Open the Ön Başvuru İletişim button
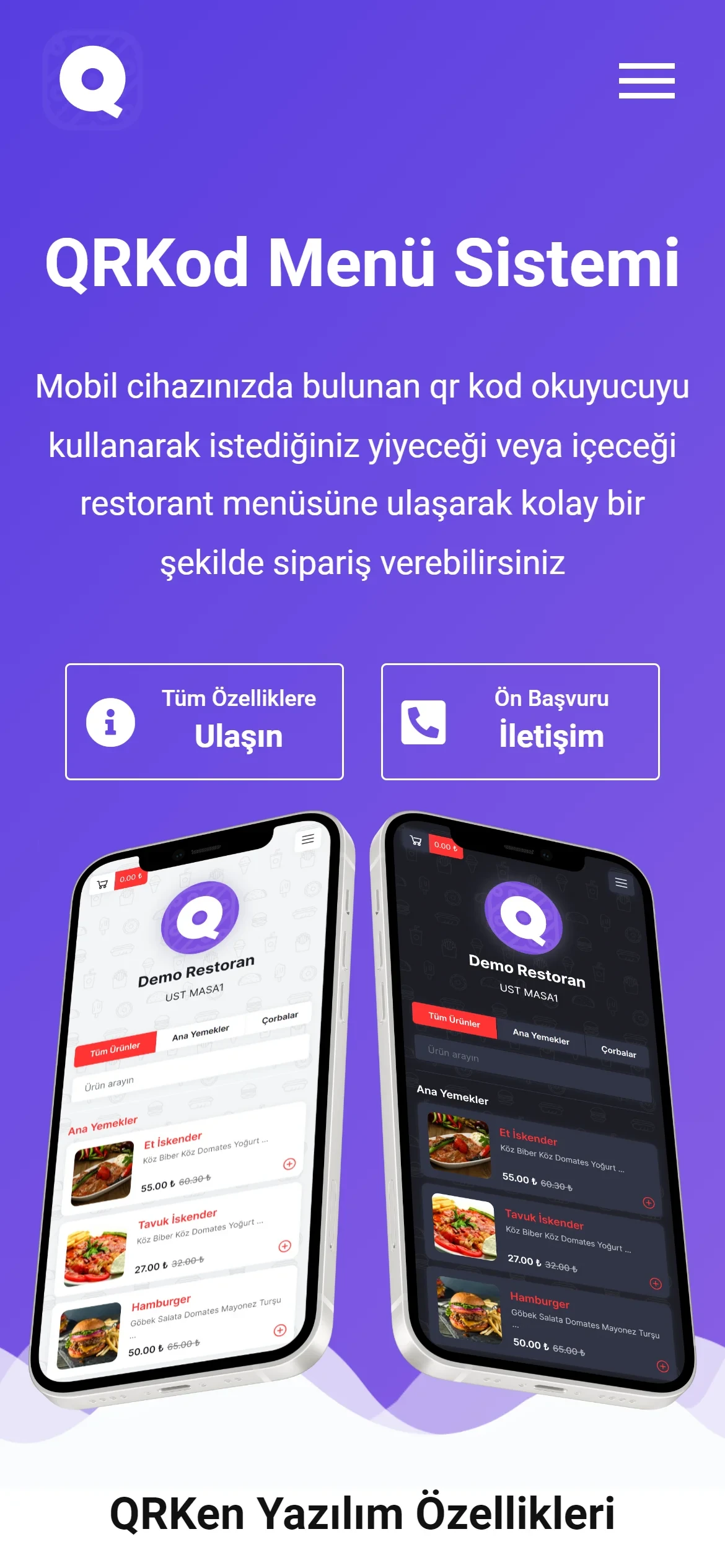The width and height of the screenshot is (725, 1568). point(521,721)
